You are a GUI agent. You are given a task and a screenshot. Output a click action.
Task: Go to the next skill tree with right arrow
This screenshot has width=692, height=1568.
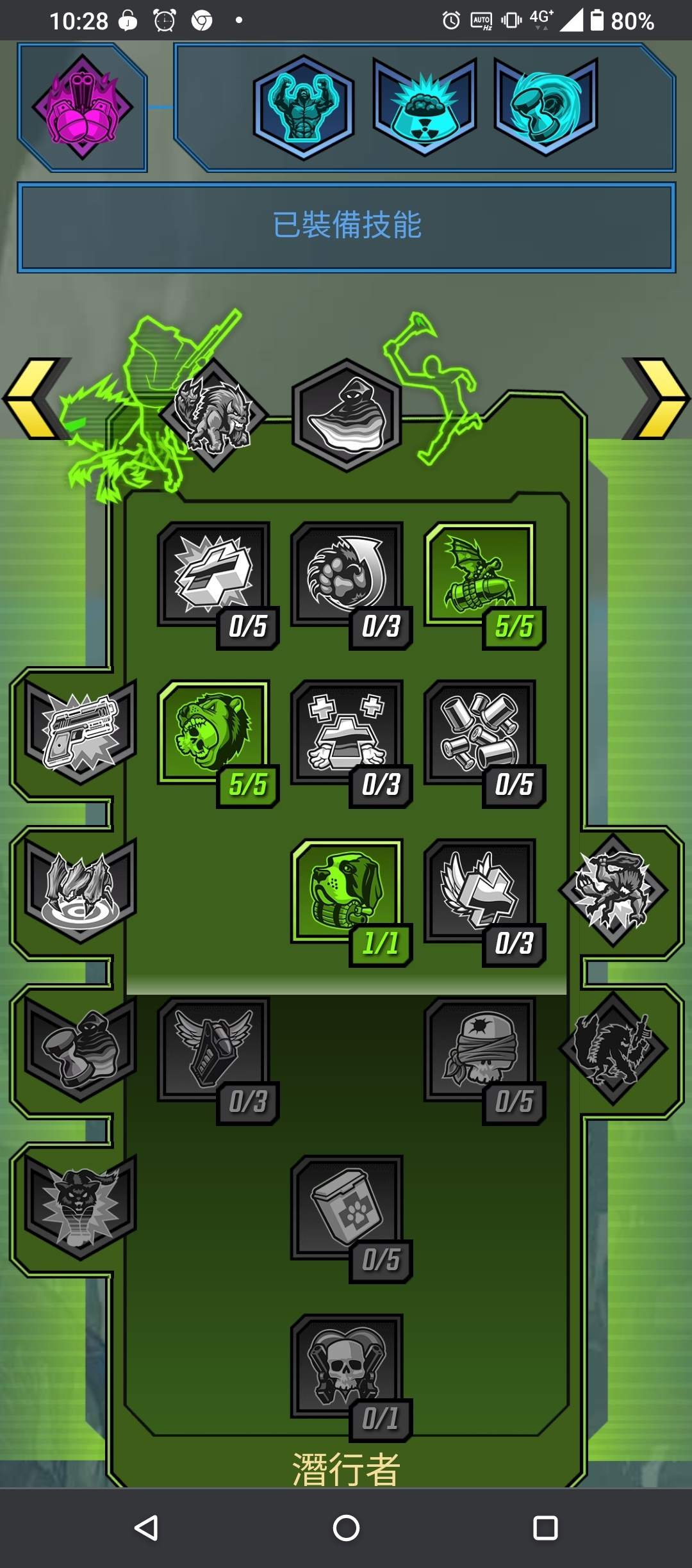(x=655, y=398)
